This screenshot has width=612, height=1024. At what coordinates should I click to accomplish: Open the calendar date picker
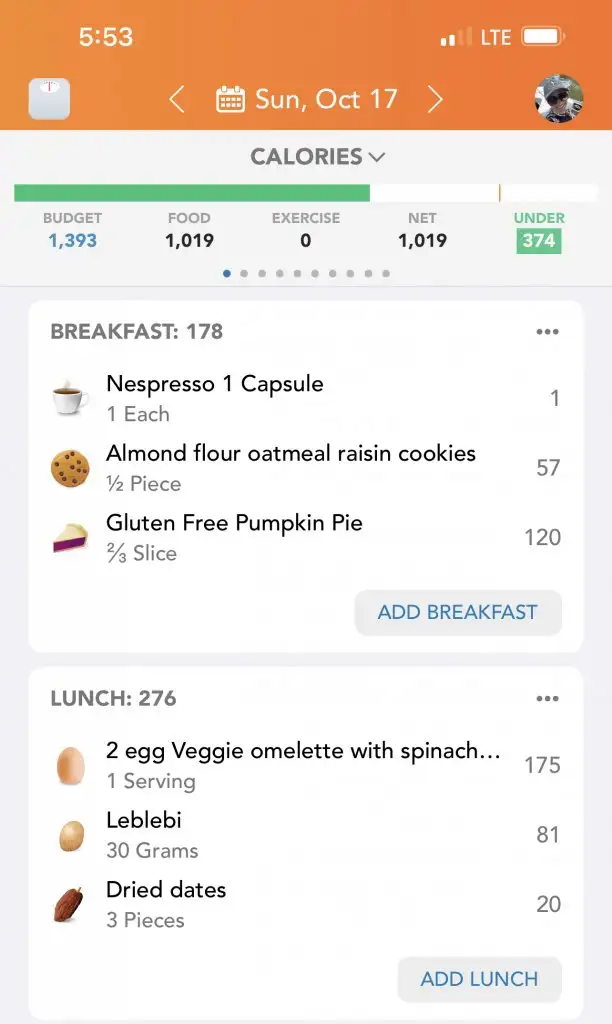pyautogui.click(x=306, y=99)
